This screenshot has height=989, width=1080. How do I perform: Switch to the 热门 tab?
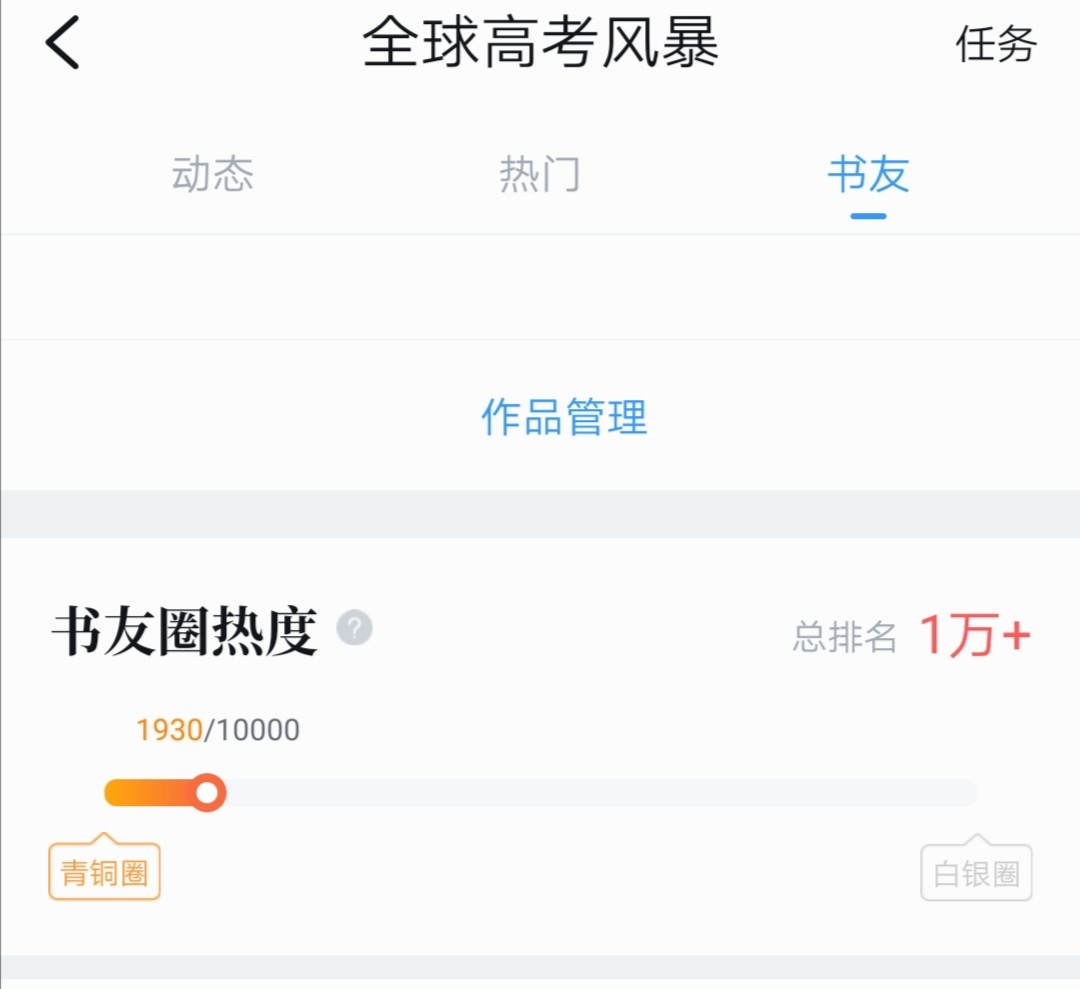[x=540, y=174]
